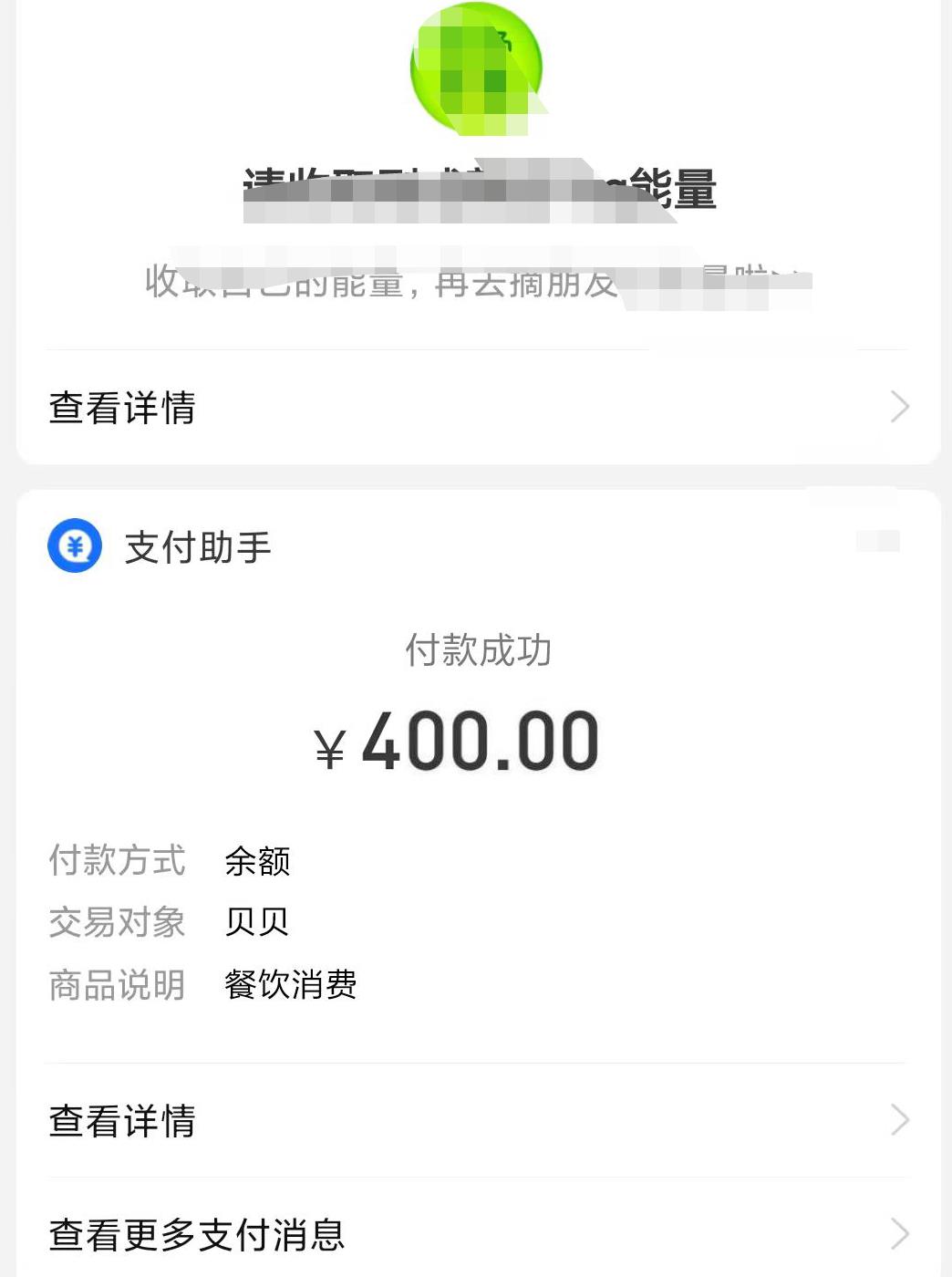Open the 支付助手 account icon

point(75,546)
